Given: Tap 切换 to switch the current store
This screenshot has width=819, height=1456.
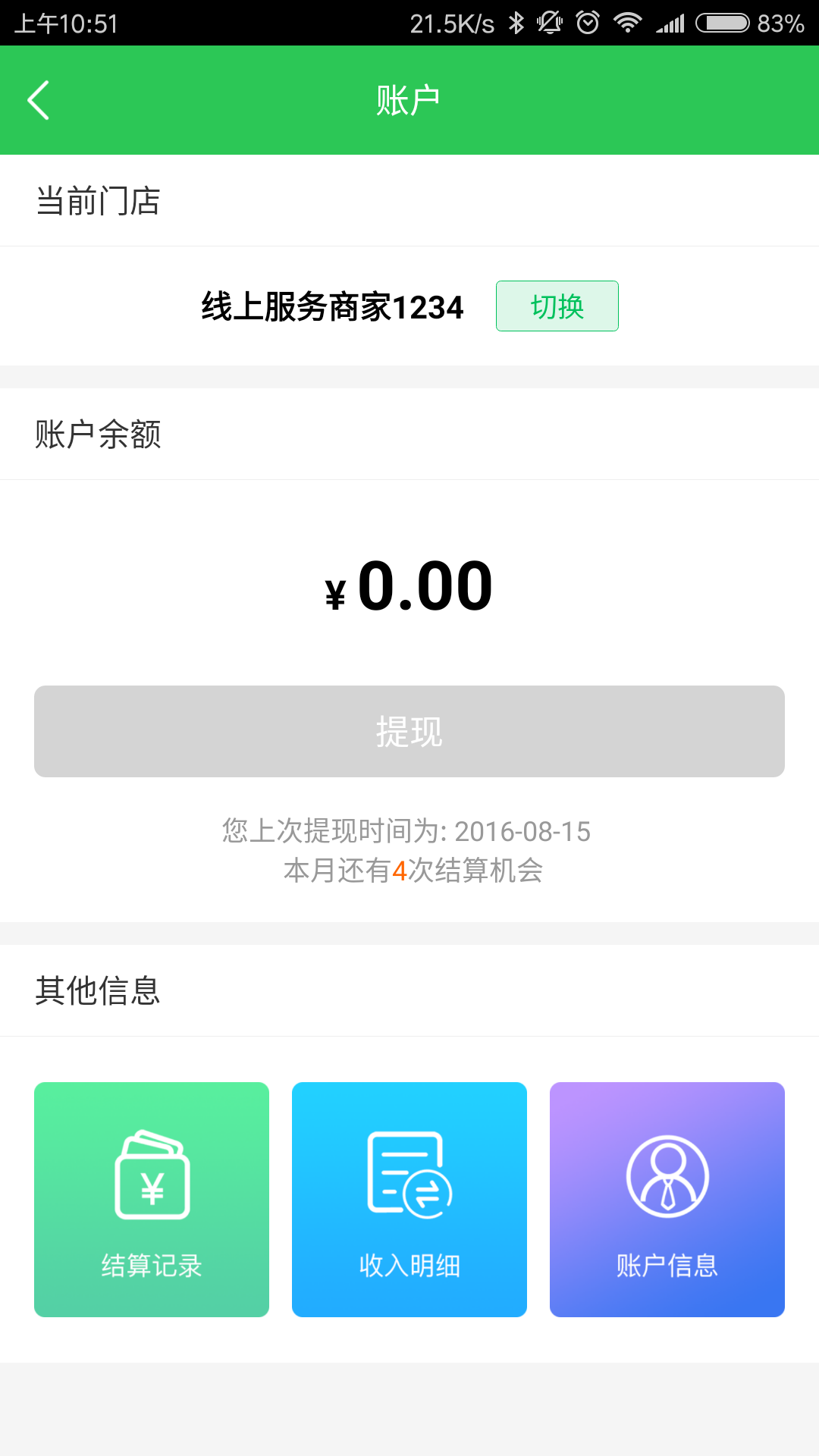Looking at the screenshot, I should (x=557, y=306).
